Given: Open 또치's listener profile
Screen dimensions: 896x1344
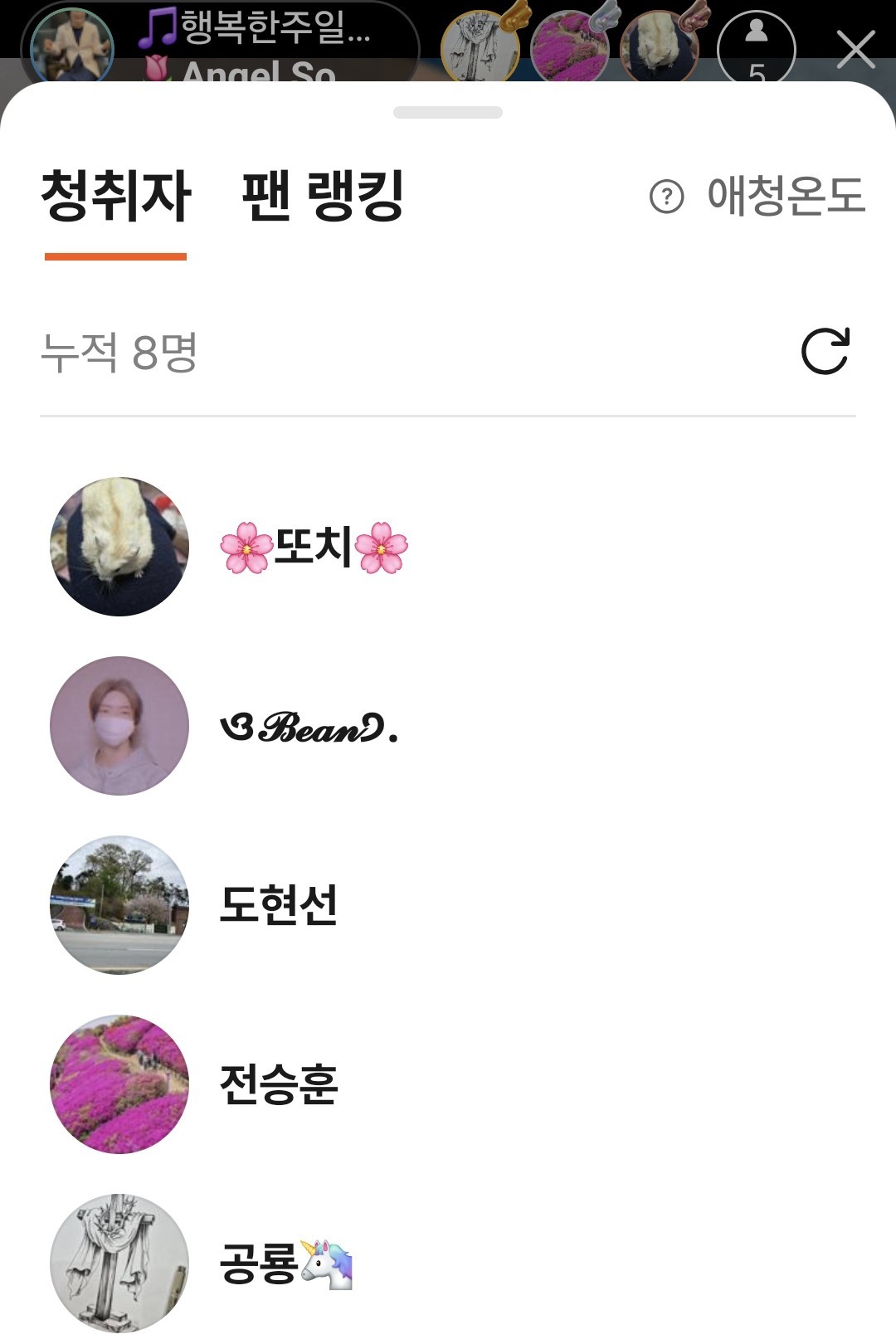Looking at the screenshot, I should [314, 548].
